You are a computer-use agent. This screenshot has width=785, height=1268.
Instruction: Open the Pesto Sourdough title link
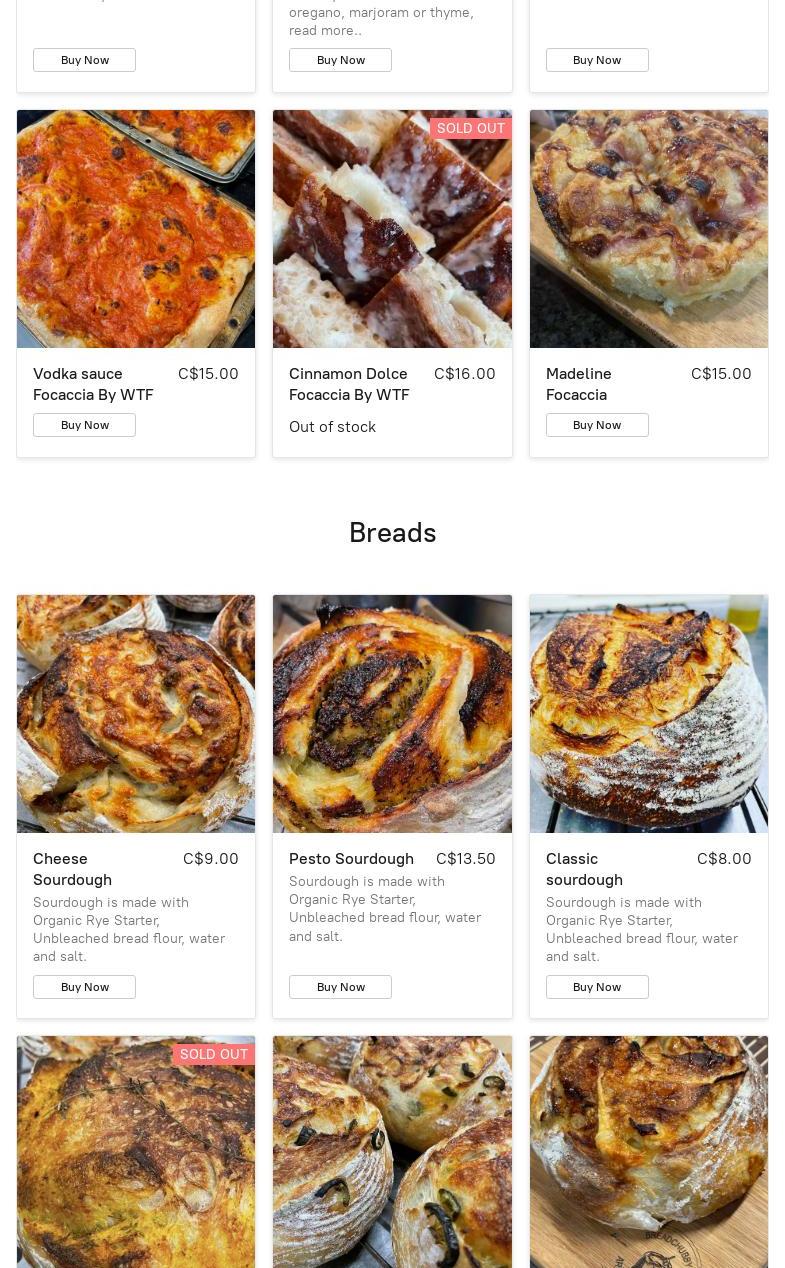pos(351,859)
